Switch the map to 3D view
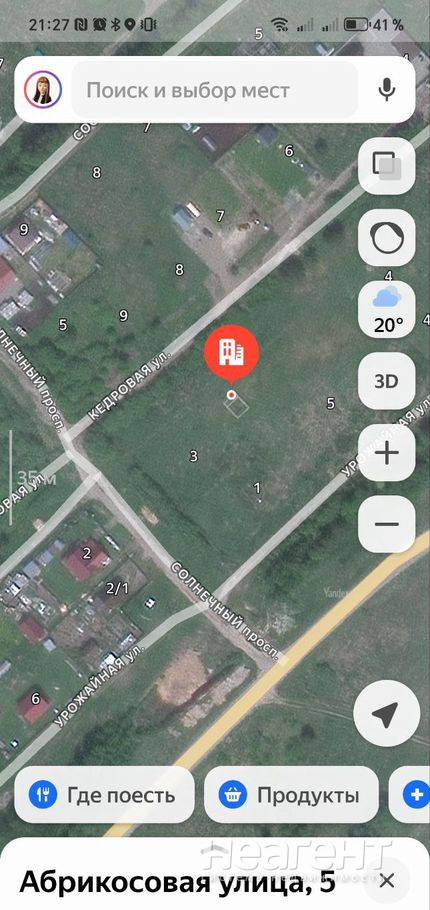The width and height of the screenshot is (430, 910). [386, 381]
